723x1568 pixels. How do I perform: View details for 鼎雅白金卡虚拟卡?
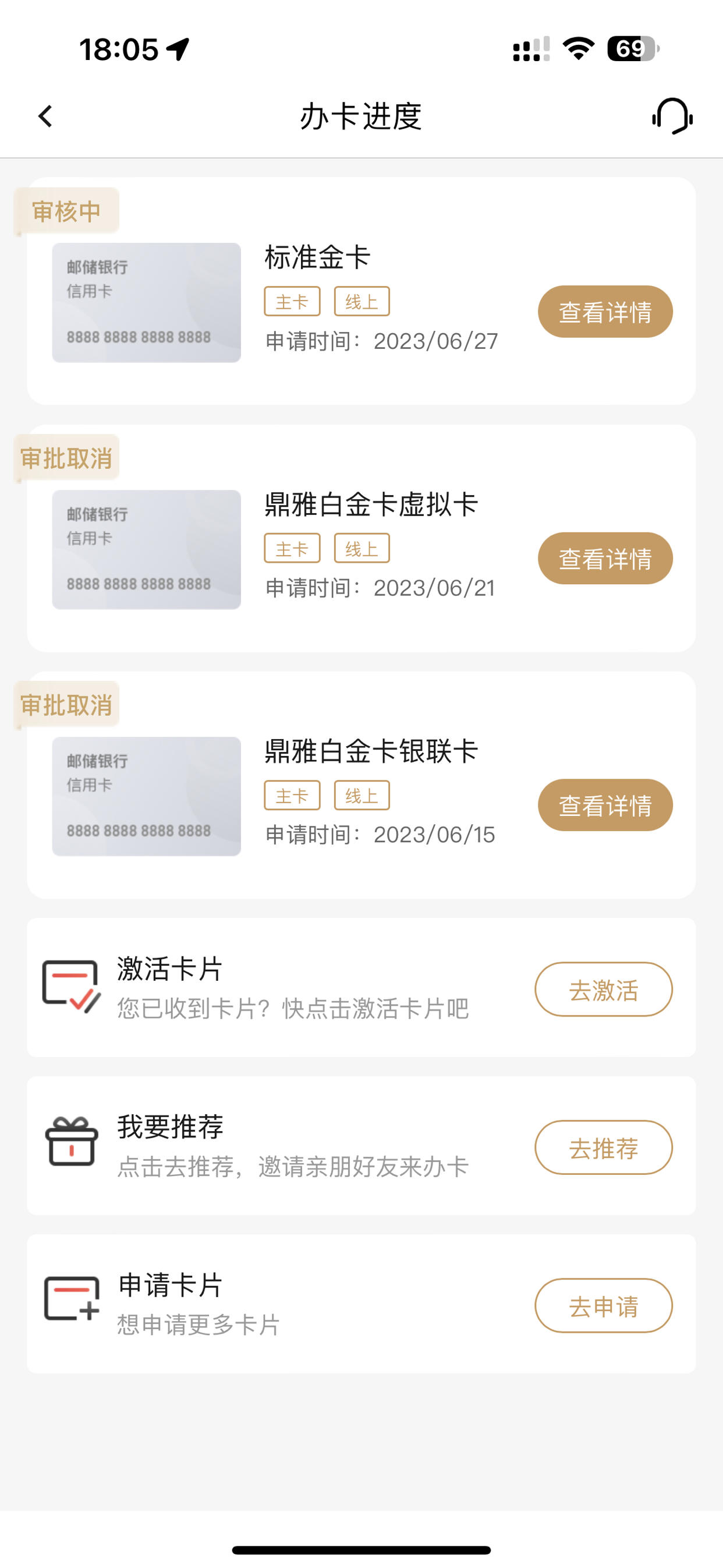pos(605,558)
